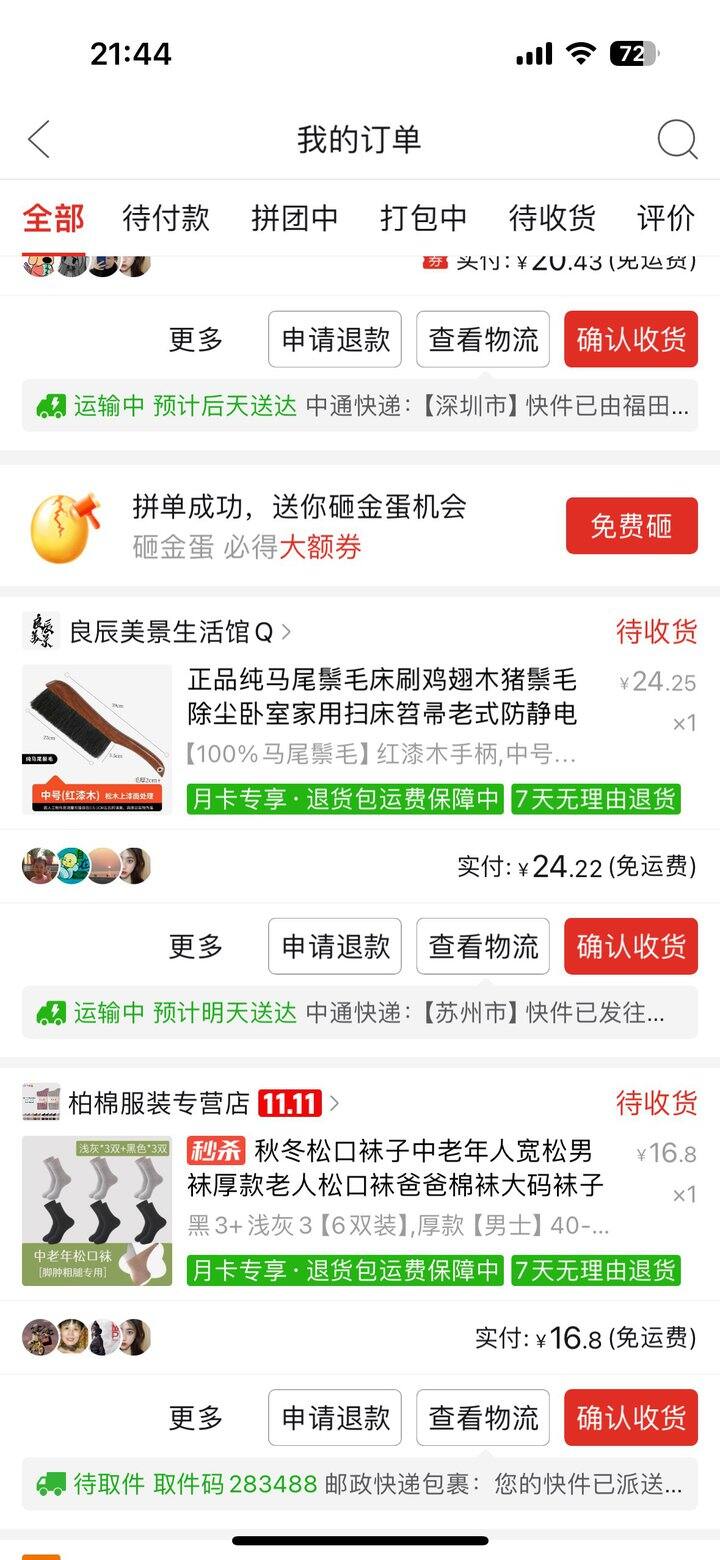Switch to the 待收货 tab
Screen dimensions: 720x1560
pos(552,218)
